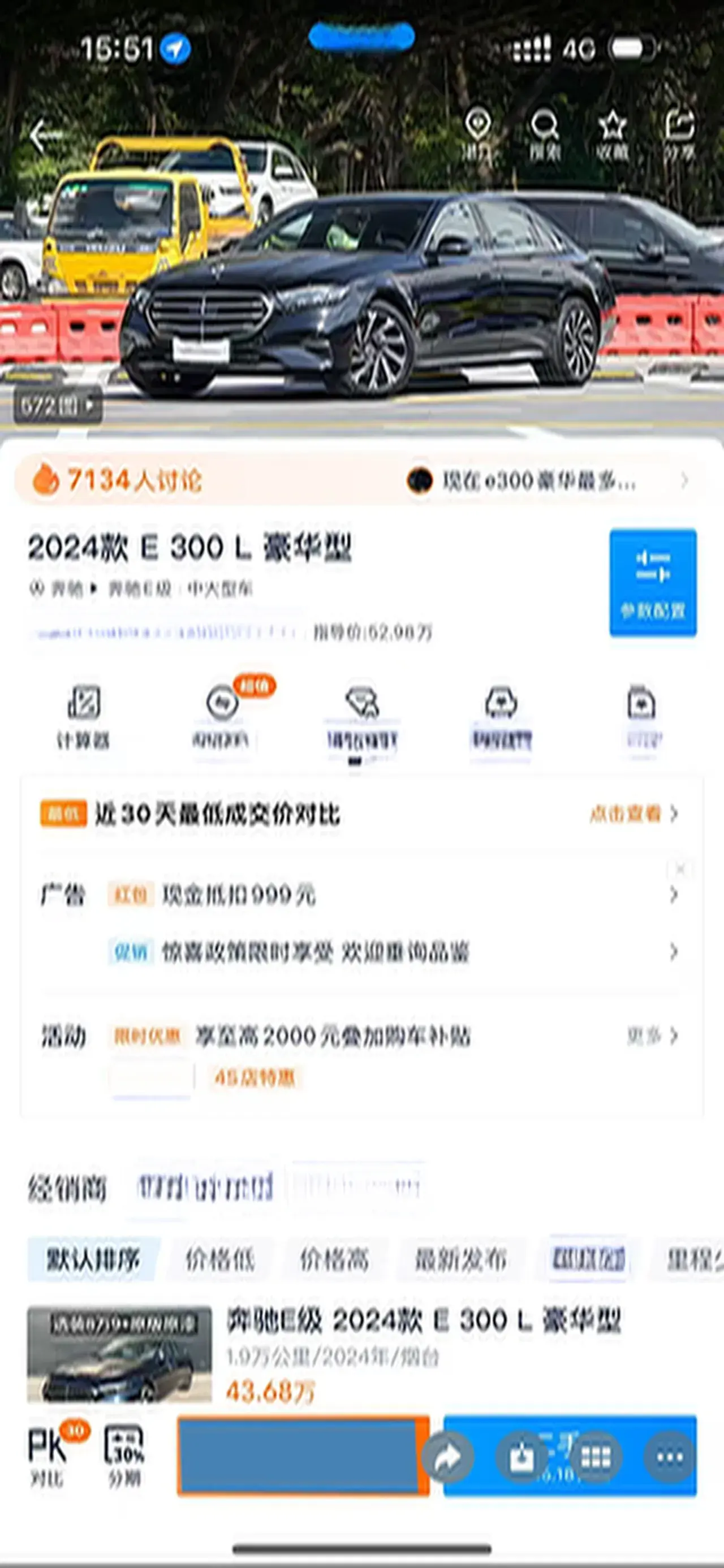
Task: Share this car page (分享)
Action: (x=679, y=135)
